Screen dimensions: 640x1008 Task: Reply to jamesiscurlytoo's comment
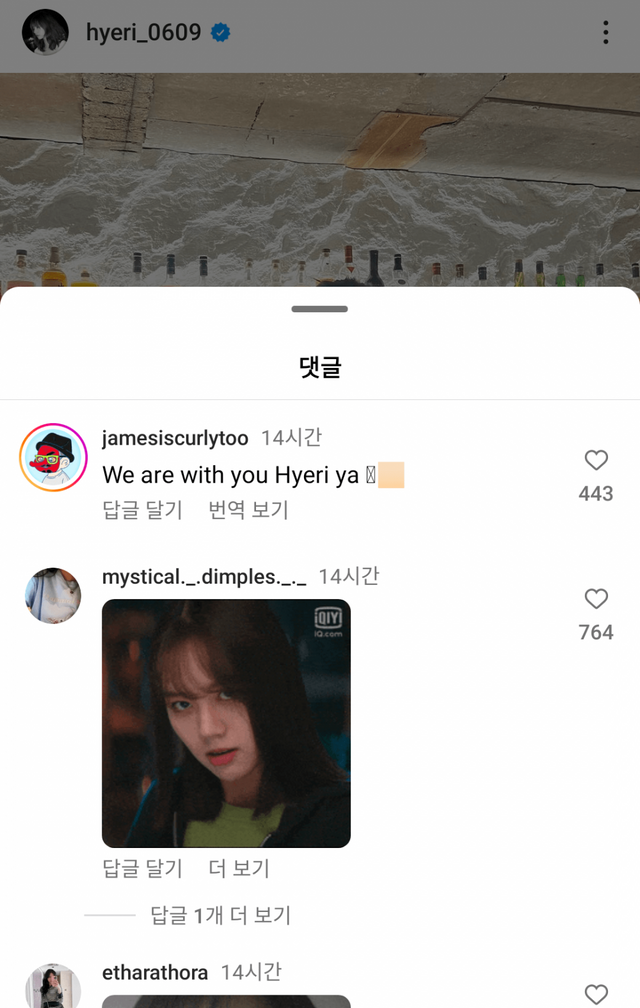point(142,510)
